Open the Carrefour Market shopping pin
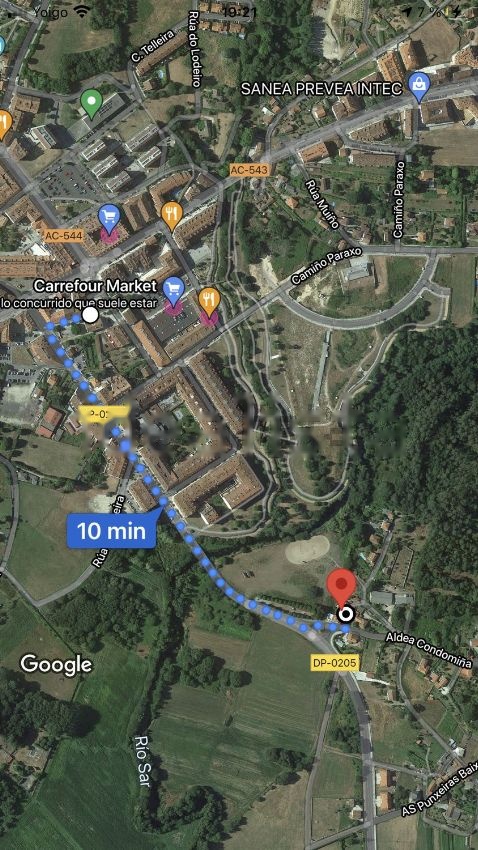 pyautogui.click(x=173, y=291)
